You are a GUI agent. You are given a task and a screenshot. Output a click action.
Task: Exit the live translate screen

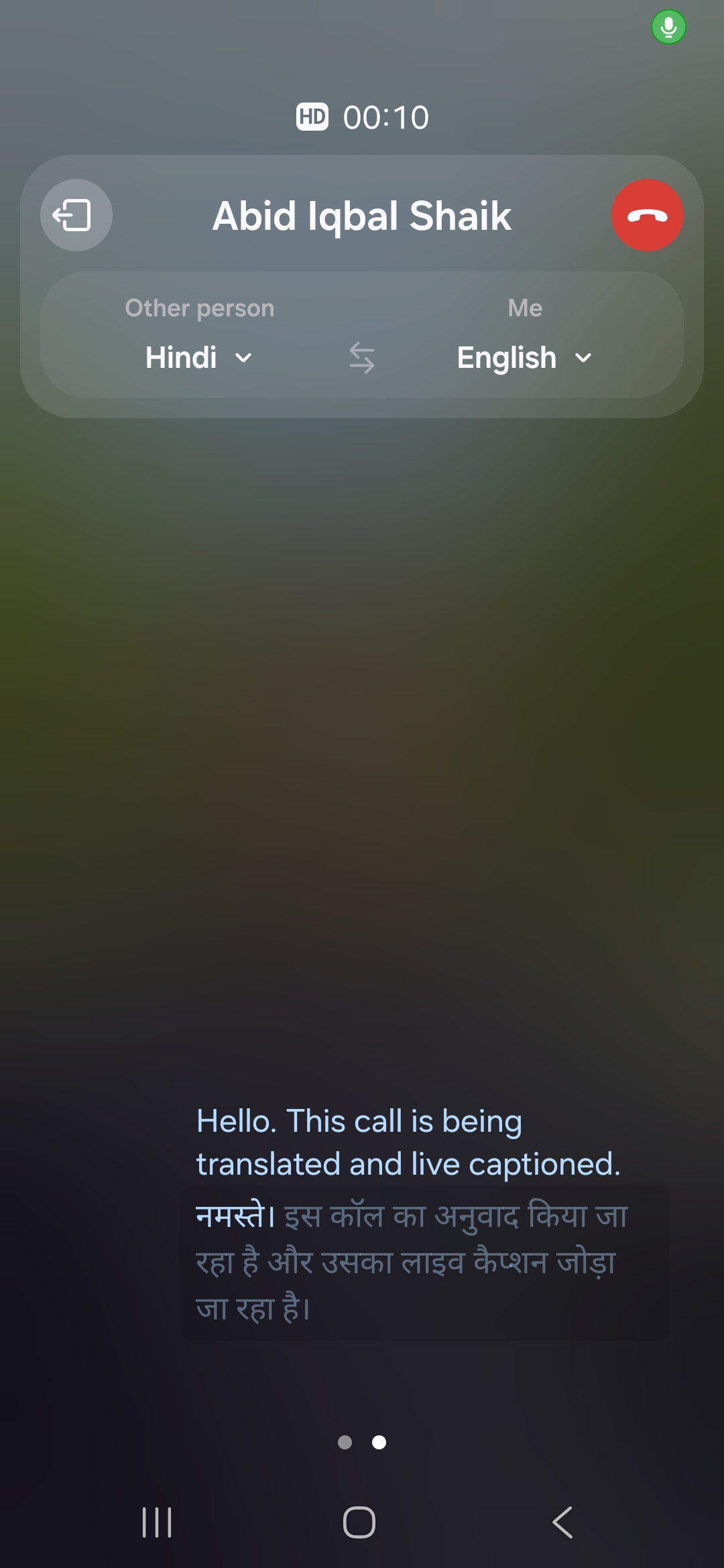[76, 215]
